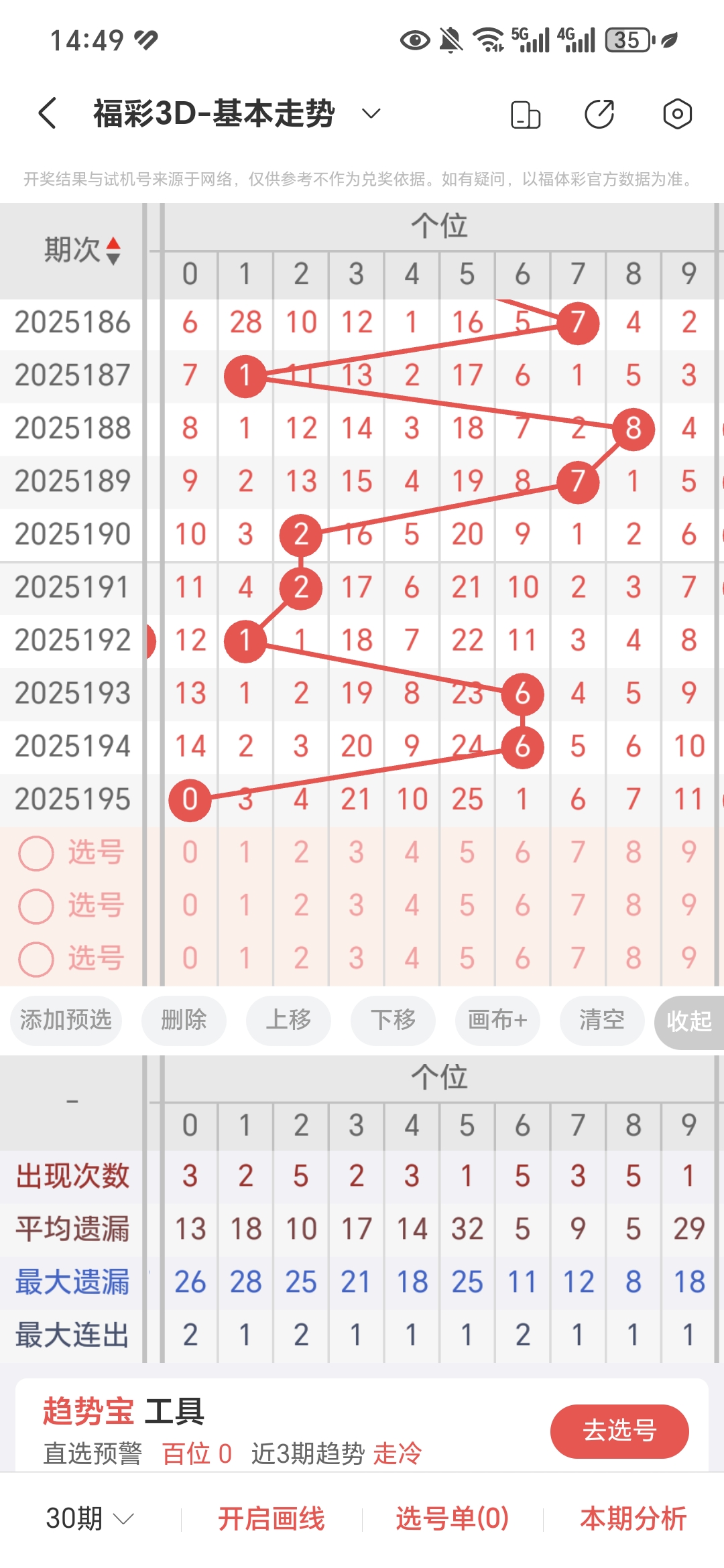The width and height of the screenshot is (724, 1568).
Task: Open the 30期 period selector dropdown
Action: [87, 1518]
